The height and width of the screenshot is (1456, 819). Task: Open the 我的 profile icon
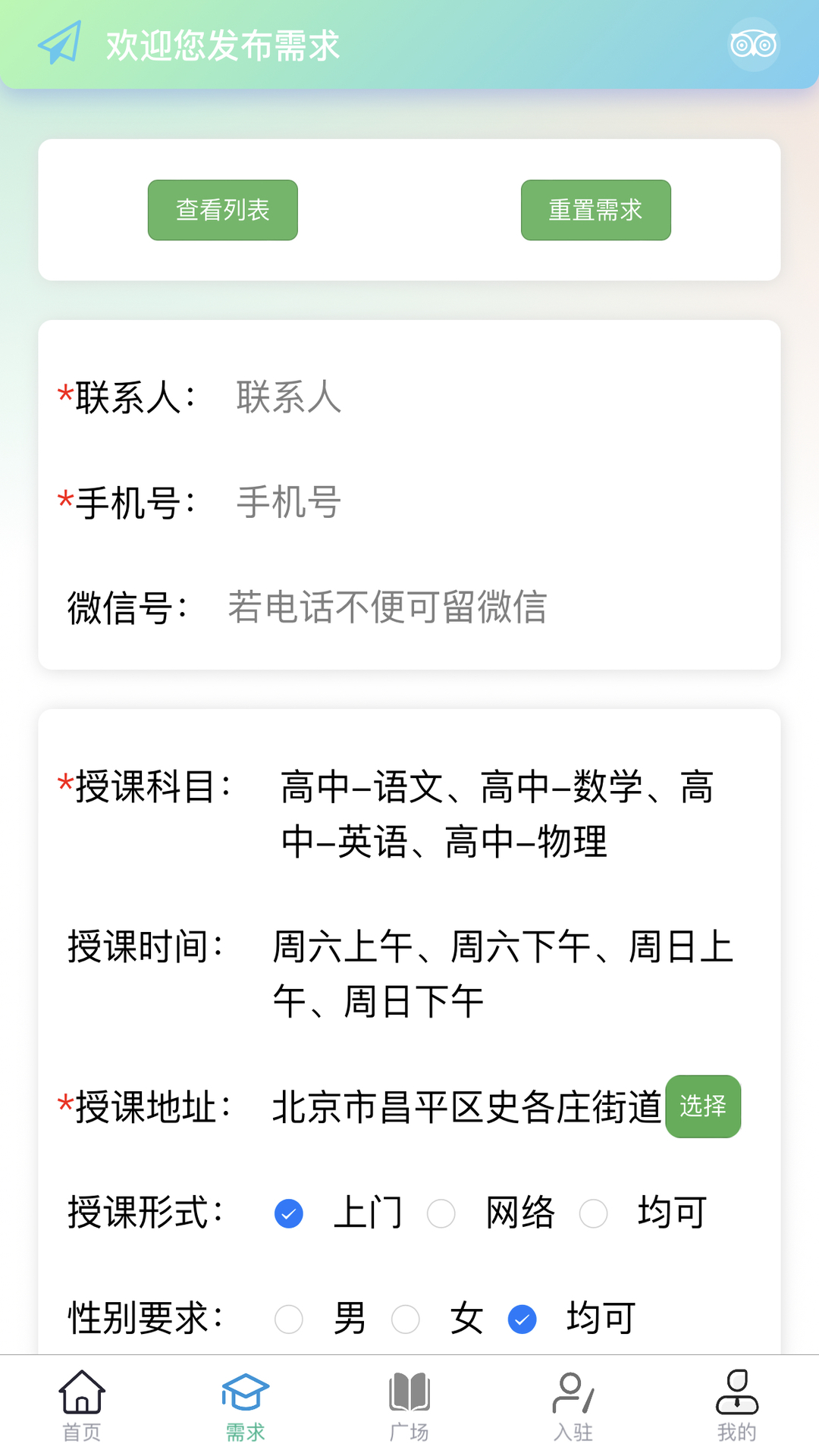pos(736,1392)
